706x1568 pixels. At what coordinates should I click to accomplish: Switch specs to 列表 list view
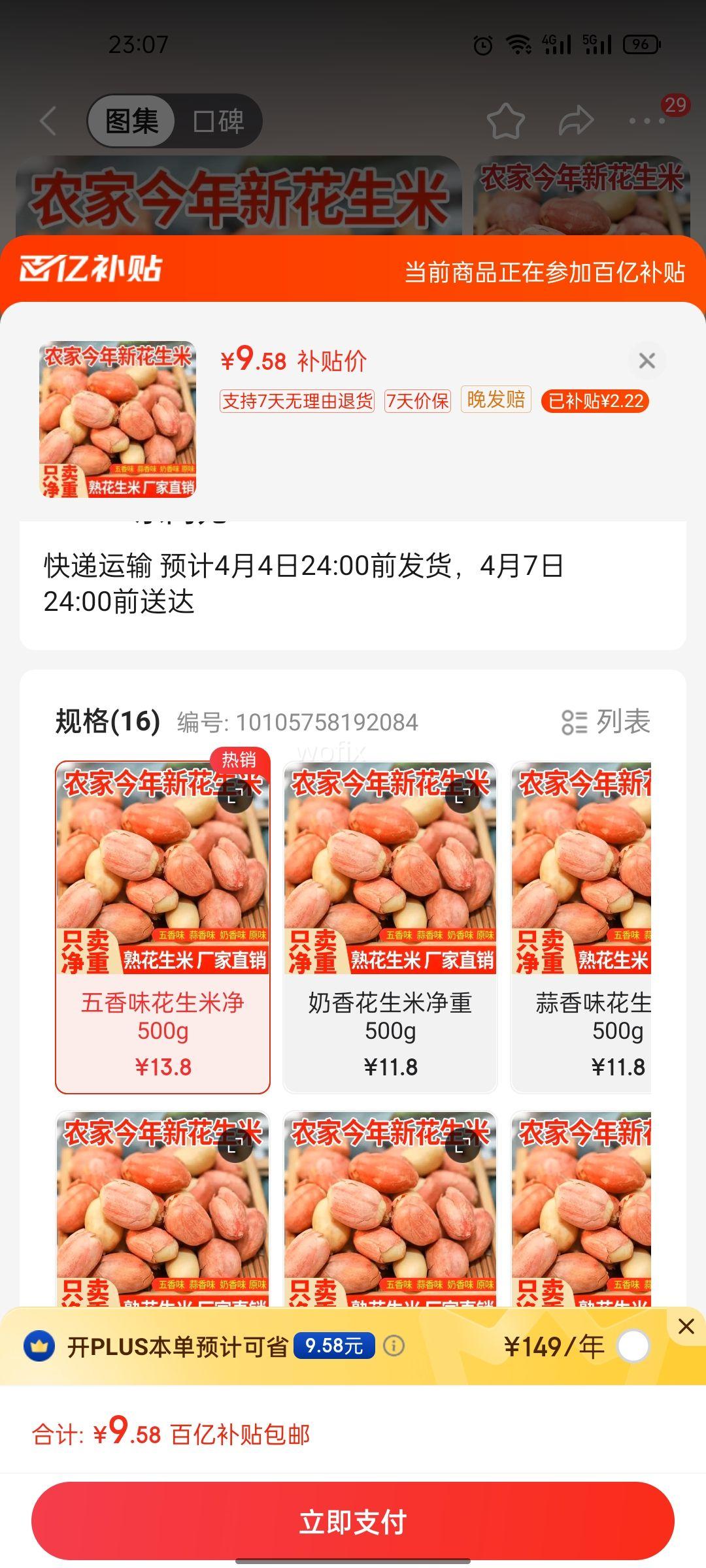click(x=606, y=722)
